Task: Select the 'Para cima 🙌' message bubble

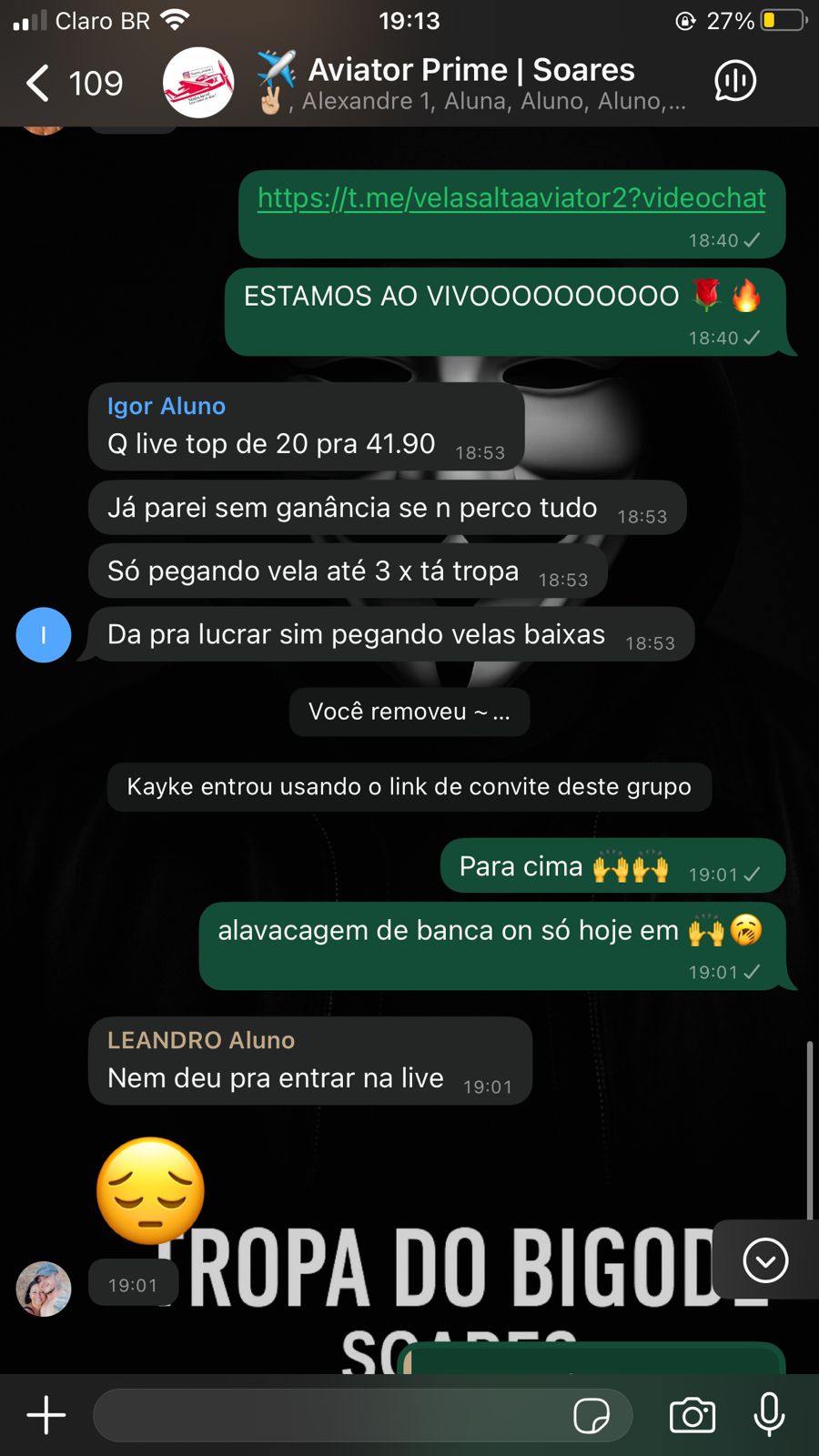Action: 612,865
